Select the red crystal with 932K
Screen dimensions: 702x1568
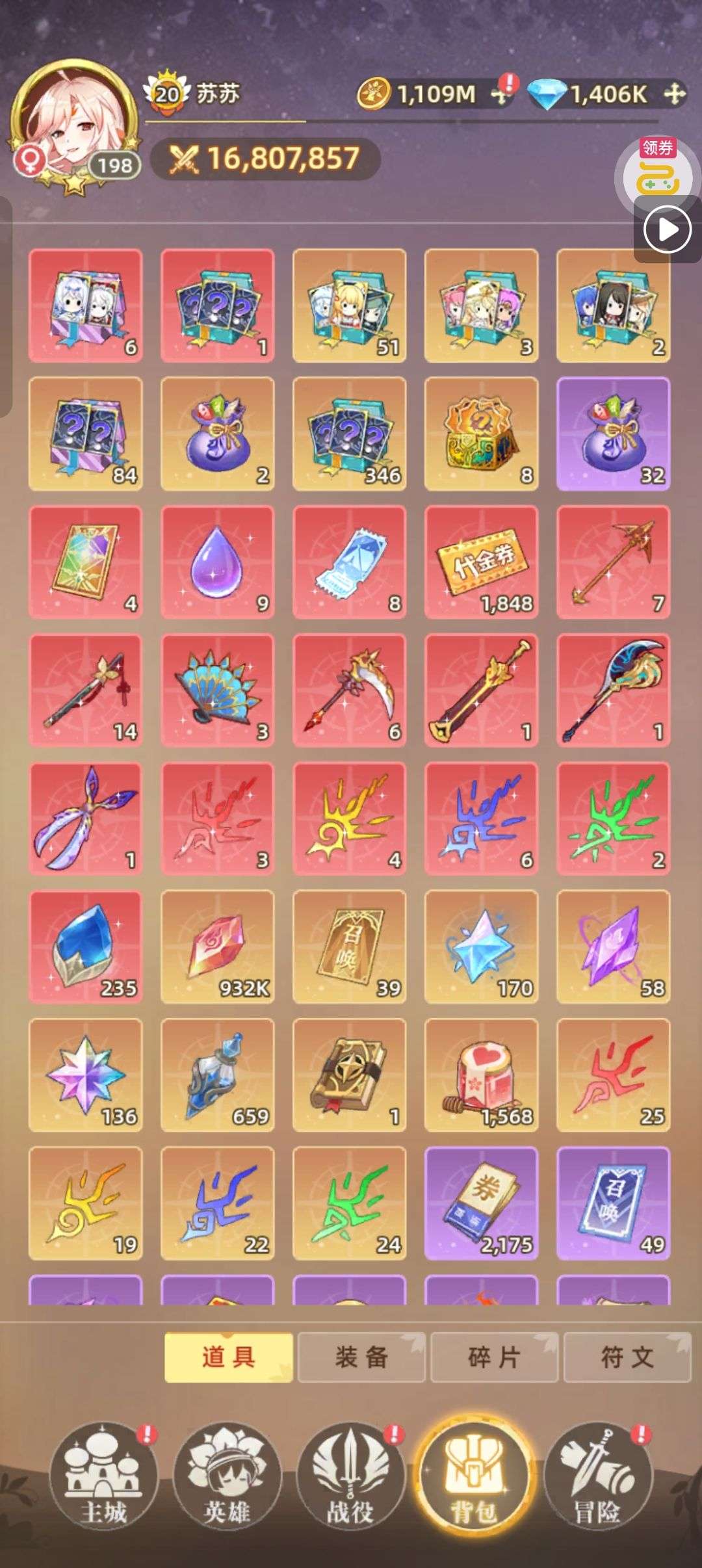(218, 947)
